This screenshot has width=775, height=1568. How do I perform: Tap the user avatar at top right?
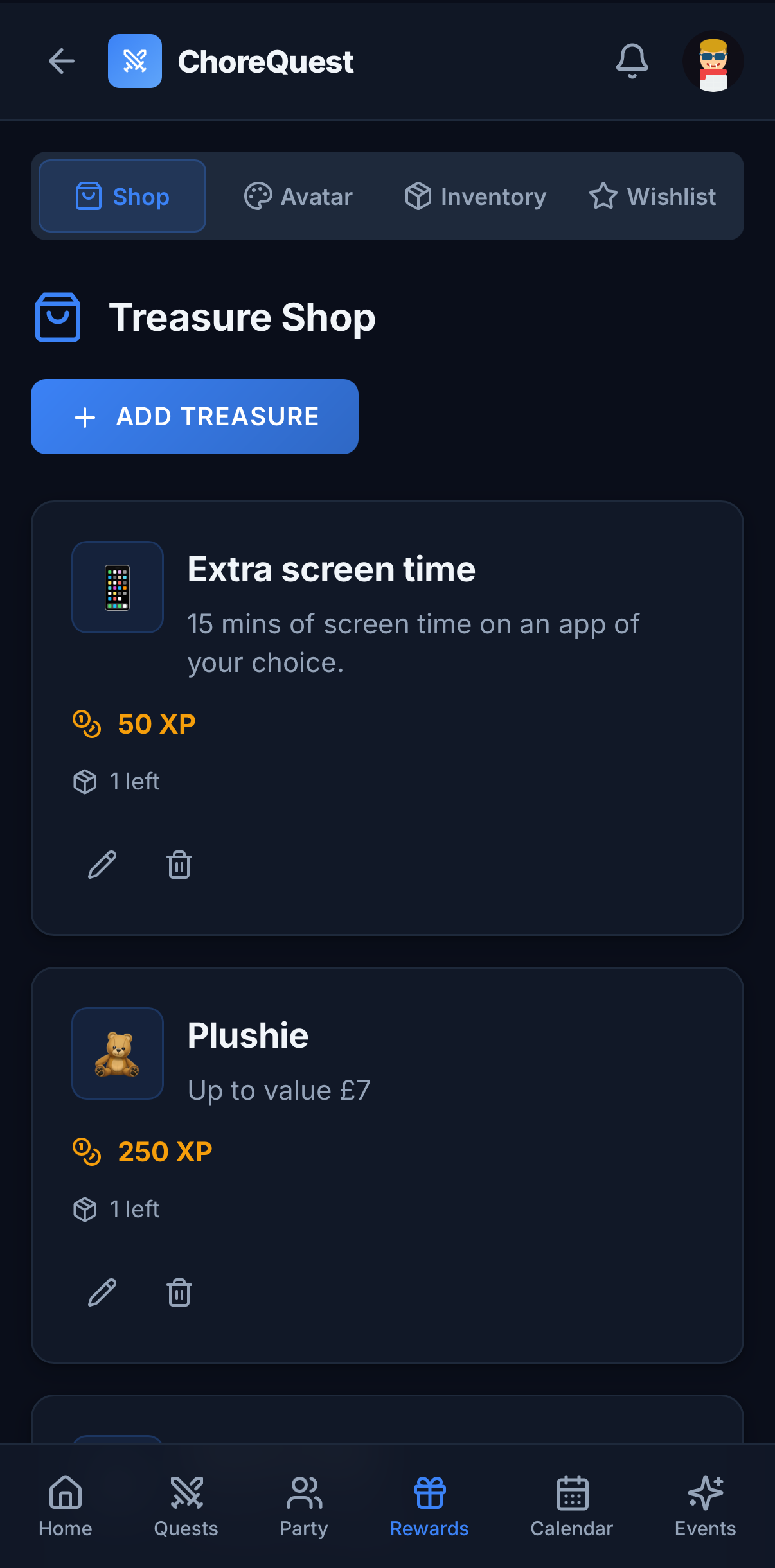coord(713,61)
